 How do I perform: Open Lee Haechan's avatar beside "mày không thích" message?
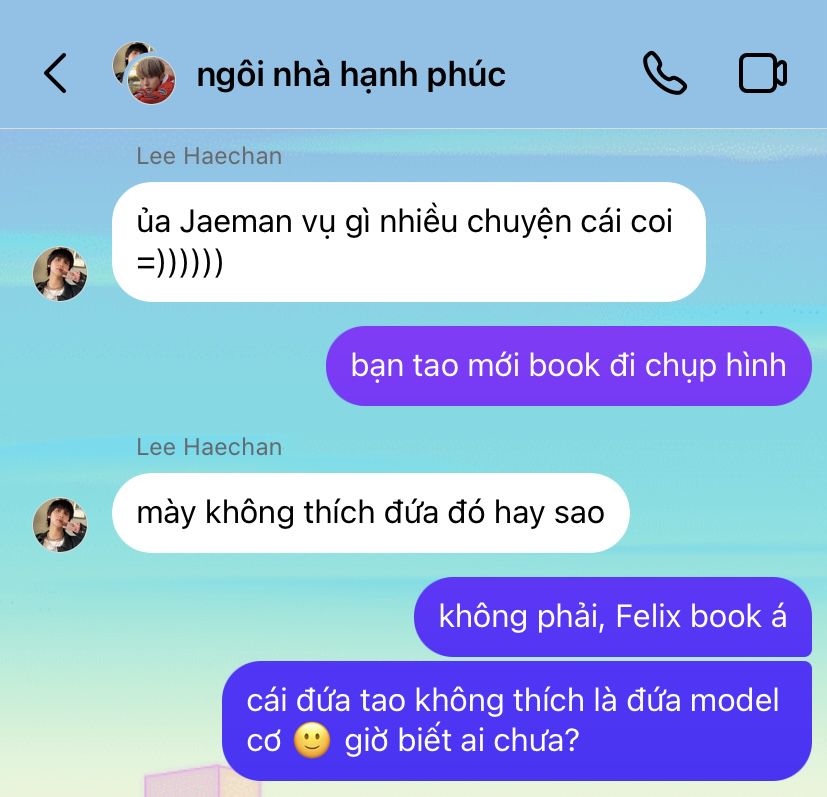(60, 524)
